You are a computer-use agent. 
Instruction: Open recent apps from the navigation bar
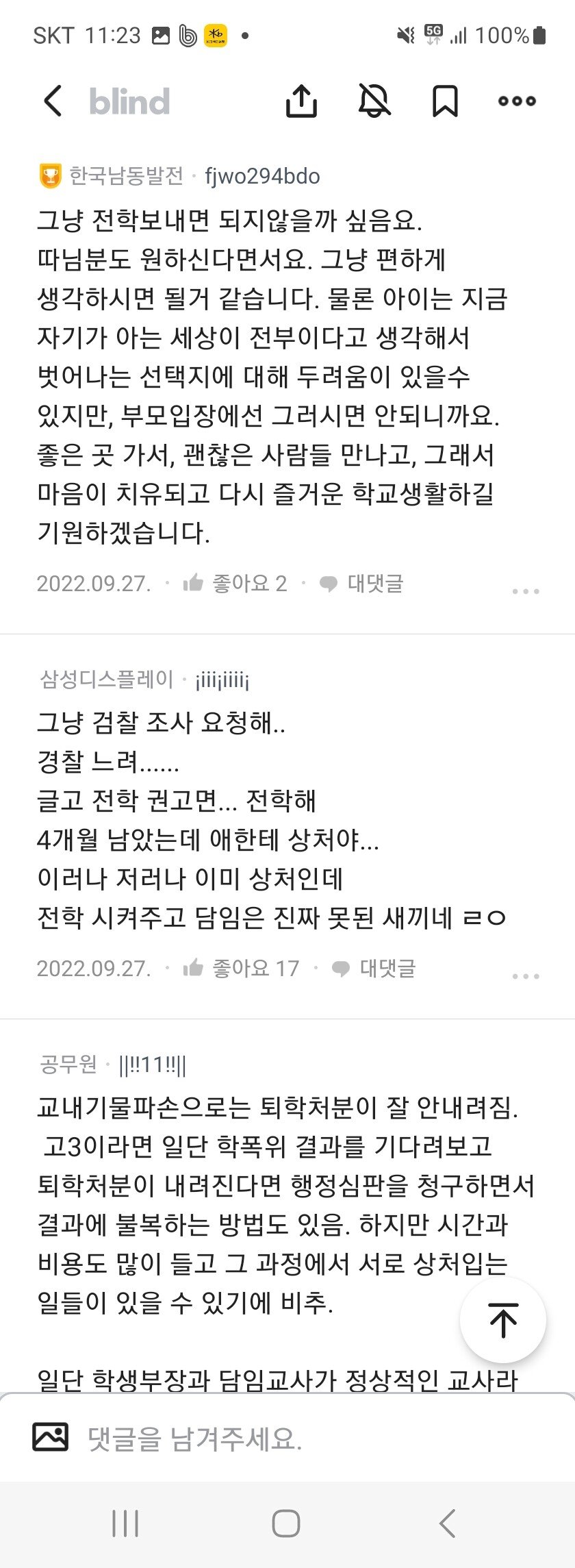[125, 1523]
